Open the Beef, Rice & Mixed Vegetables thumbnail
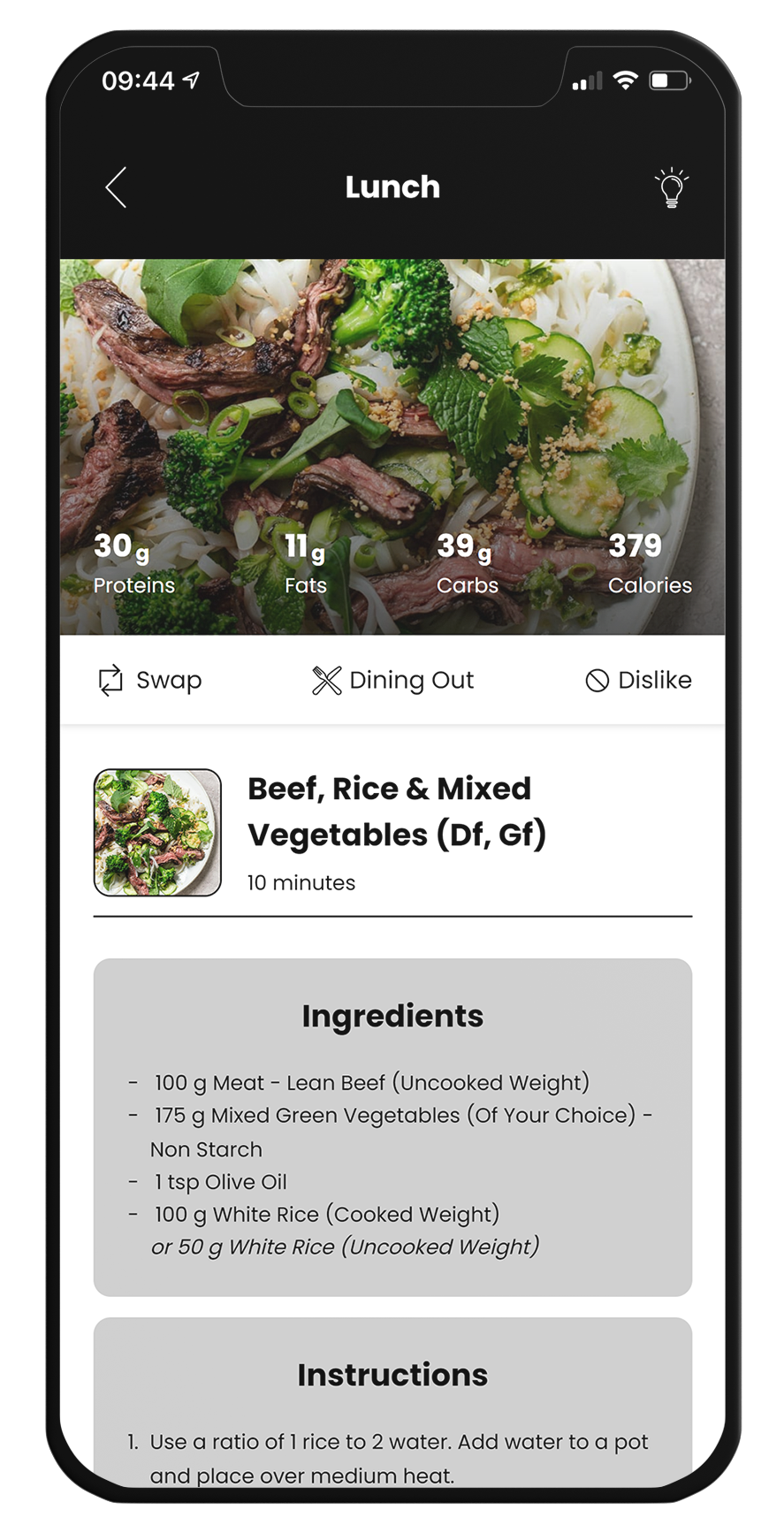Image resolution: width=784 pixels, height=1533 pixels. [x=157, y=832]
